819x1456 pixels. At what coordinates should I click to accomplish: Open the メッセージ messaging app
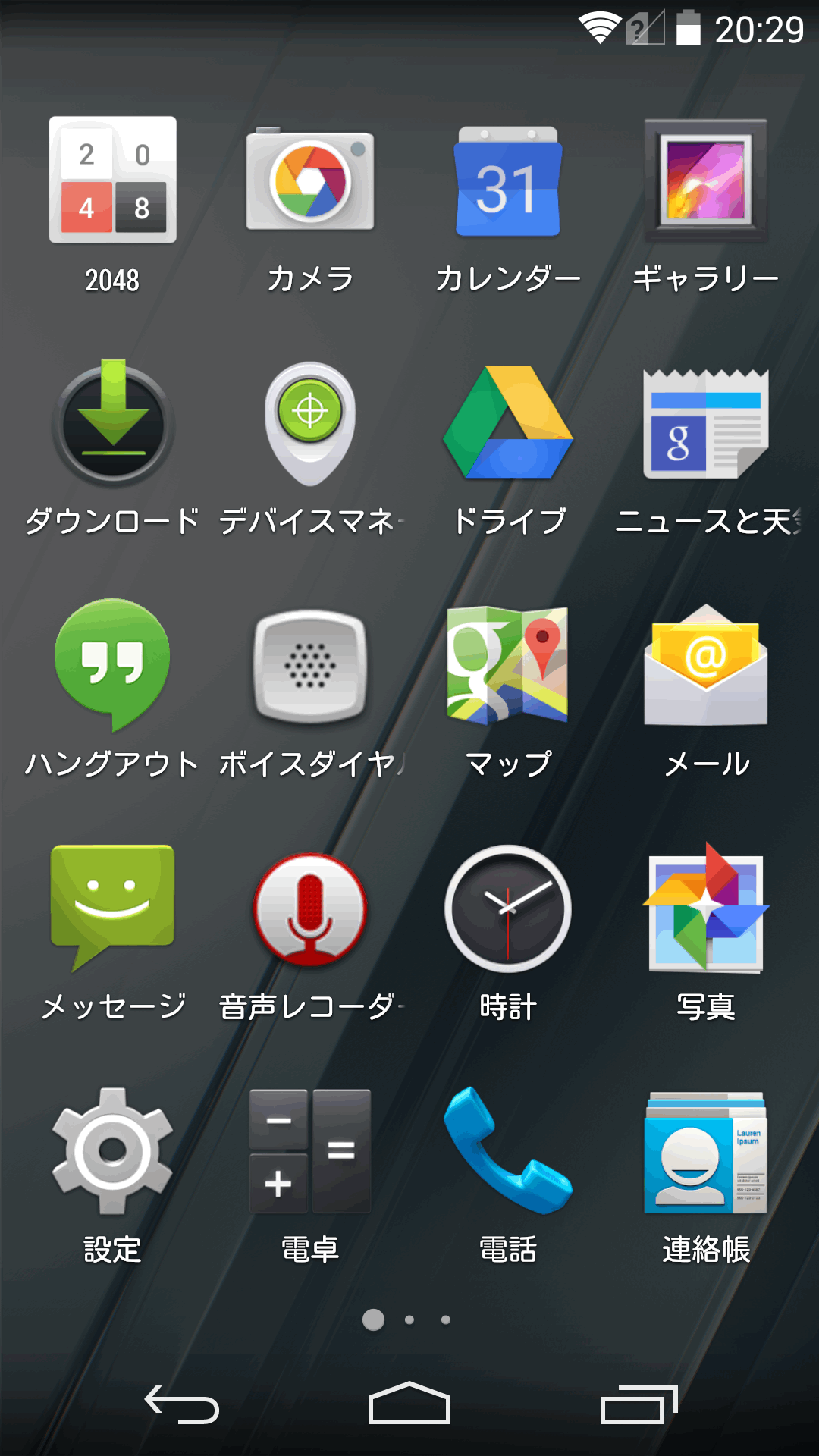(x=113, y=907)
